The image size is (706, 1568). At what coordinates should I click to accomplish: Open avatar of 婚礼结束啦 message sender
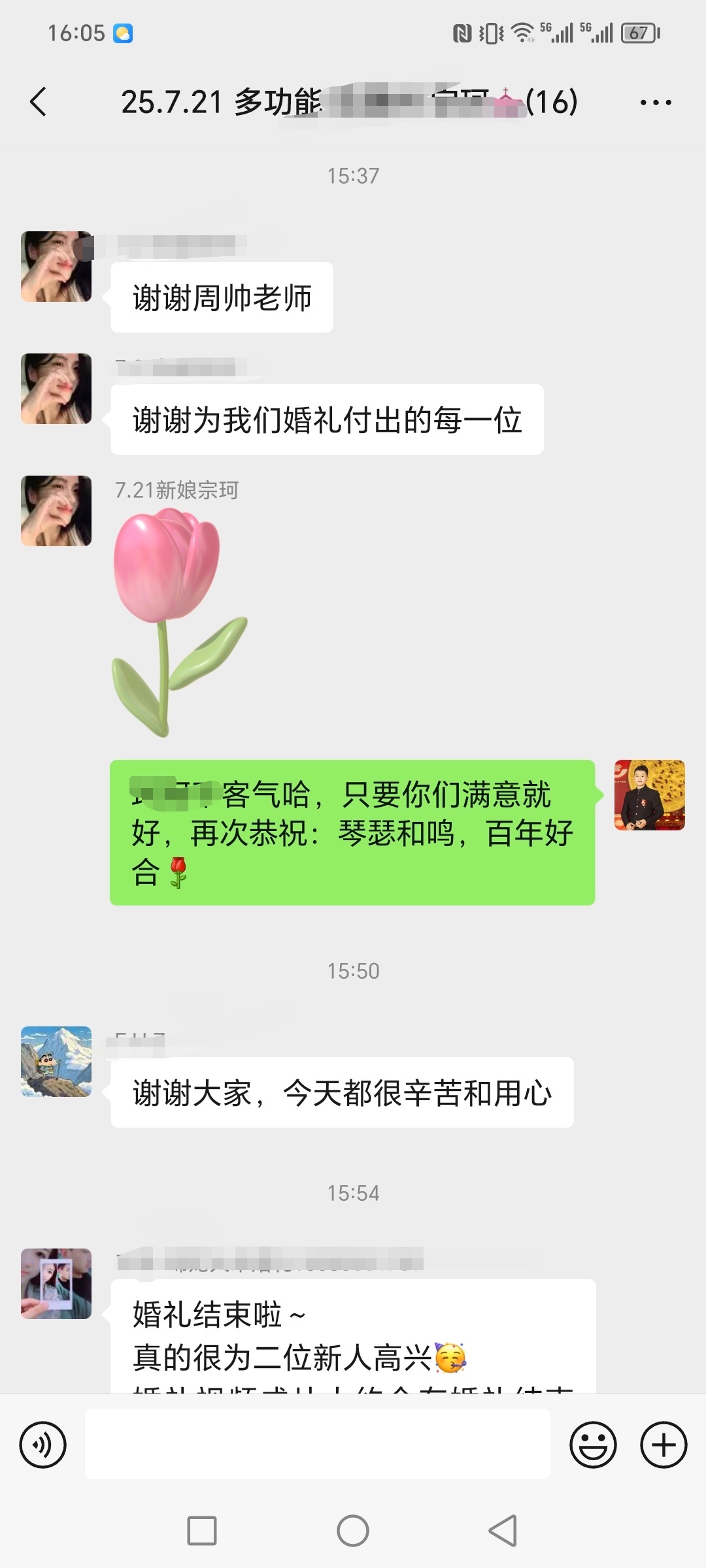[56, 1283]
